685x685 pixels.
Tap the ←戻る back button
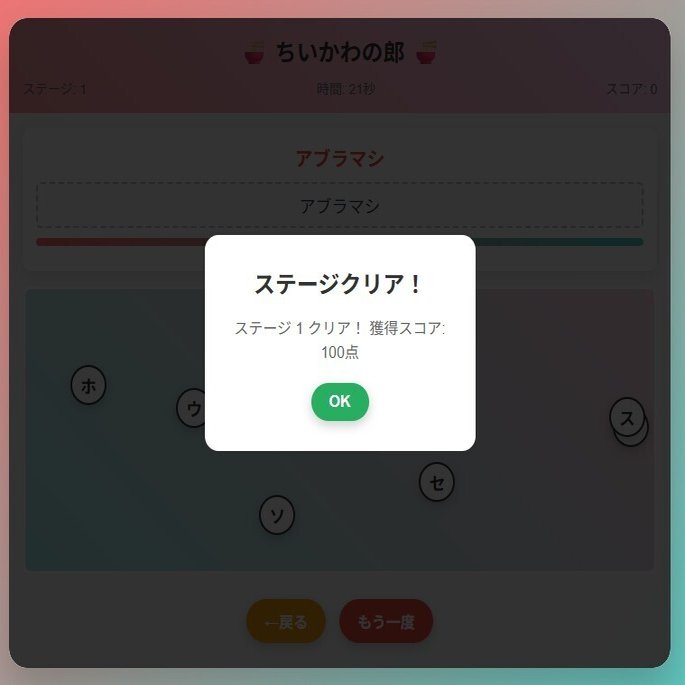click(x=286, y=622)
